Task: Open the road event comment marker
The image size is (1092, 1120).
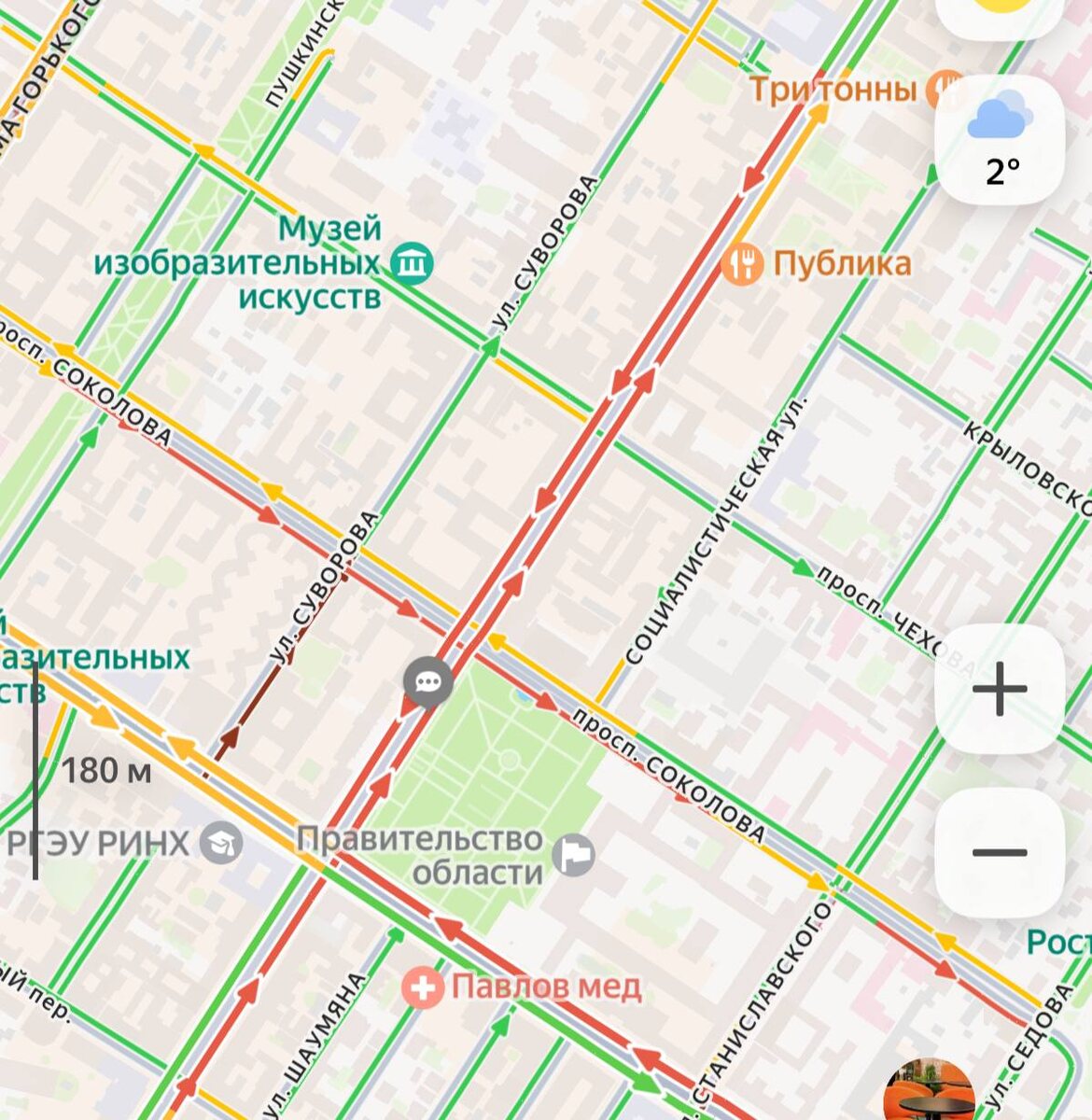Action: (x=428, y=681)
